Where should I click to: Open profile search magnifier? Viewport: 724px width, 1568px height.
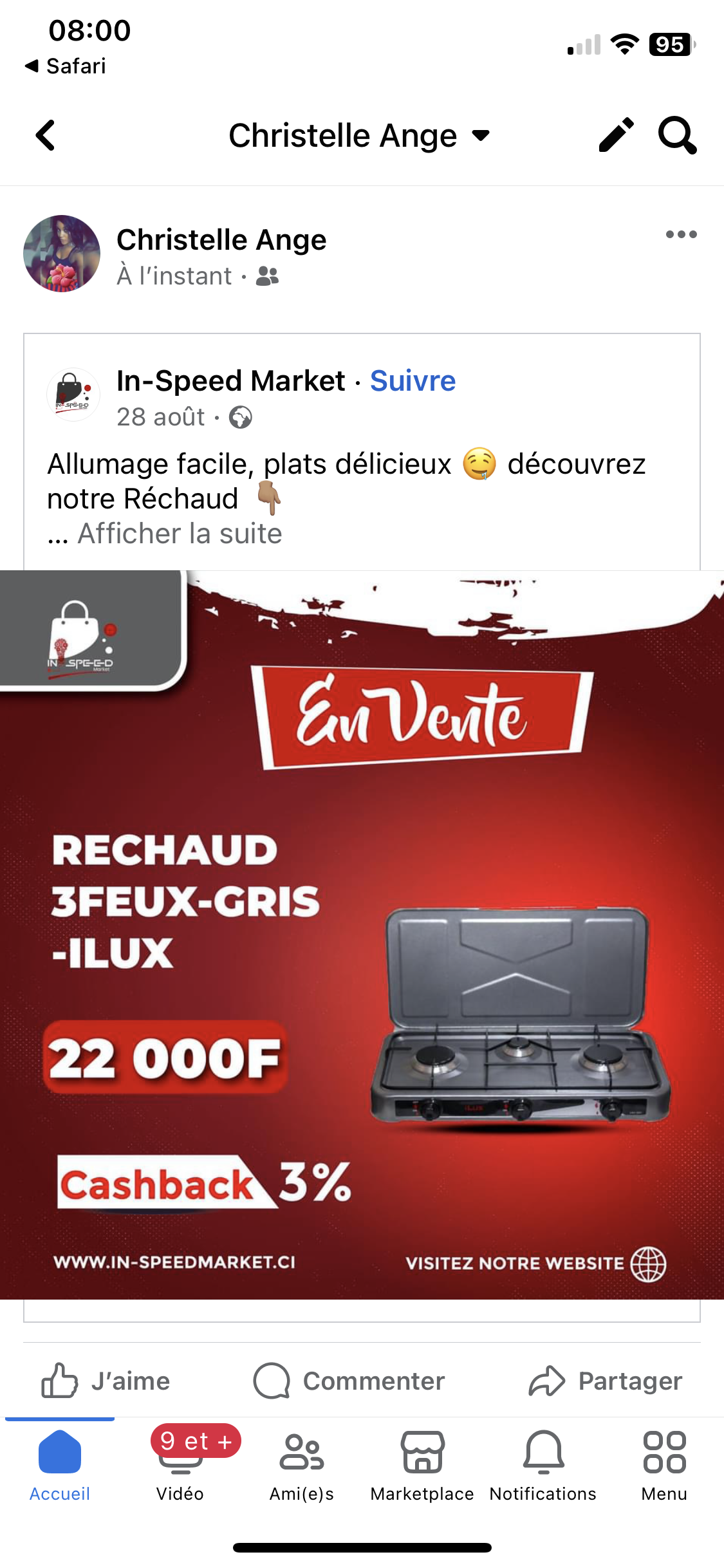click(x=677, y=135)
